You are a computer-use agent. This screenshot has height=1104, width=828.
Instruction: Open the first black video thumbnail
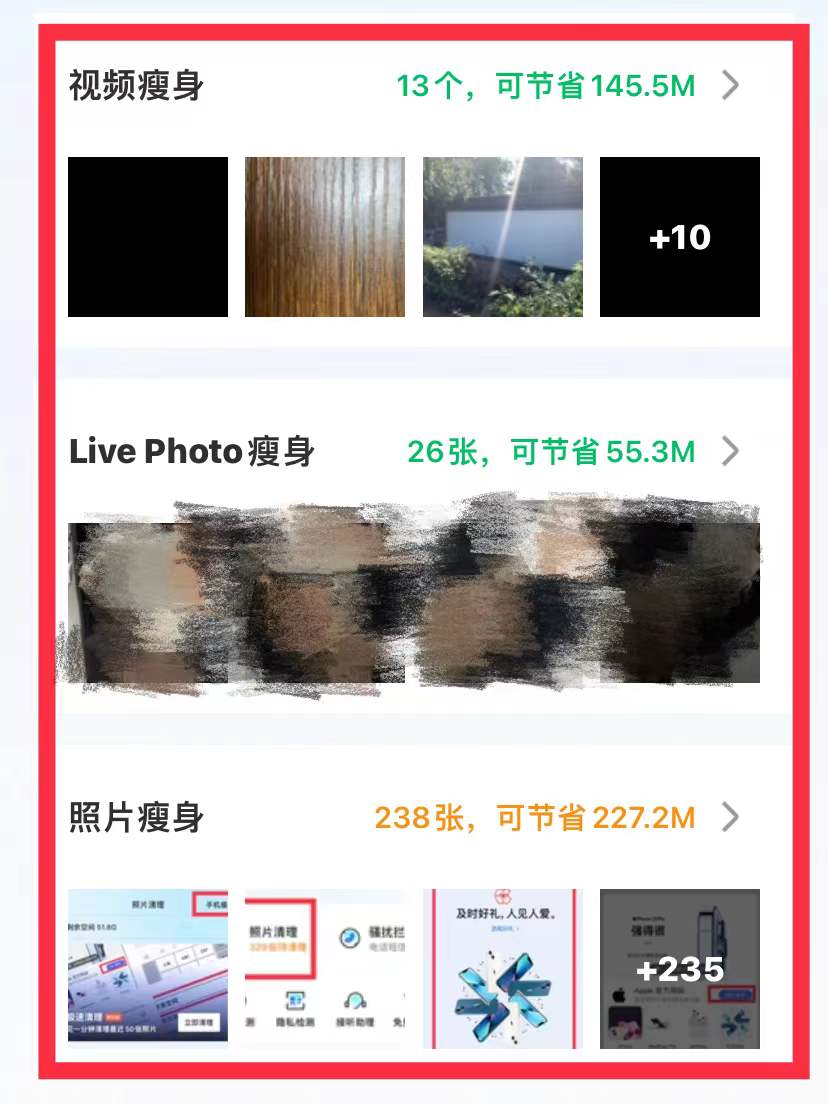pyautogui.click(x=148, y=237)
